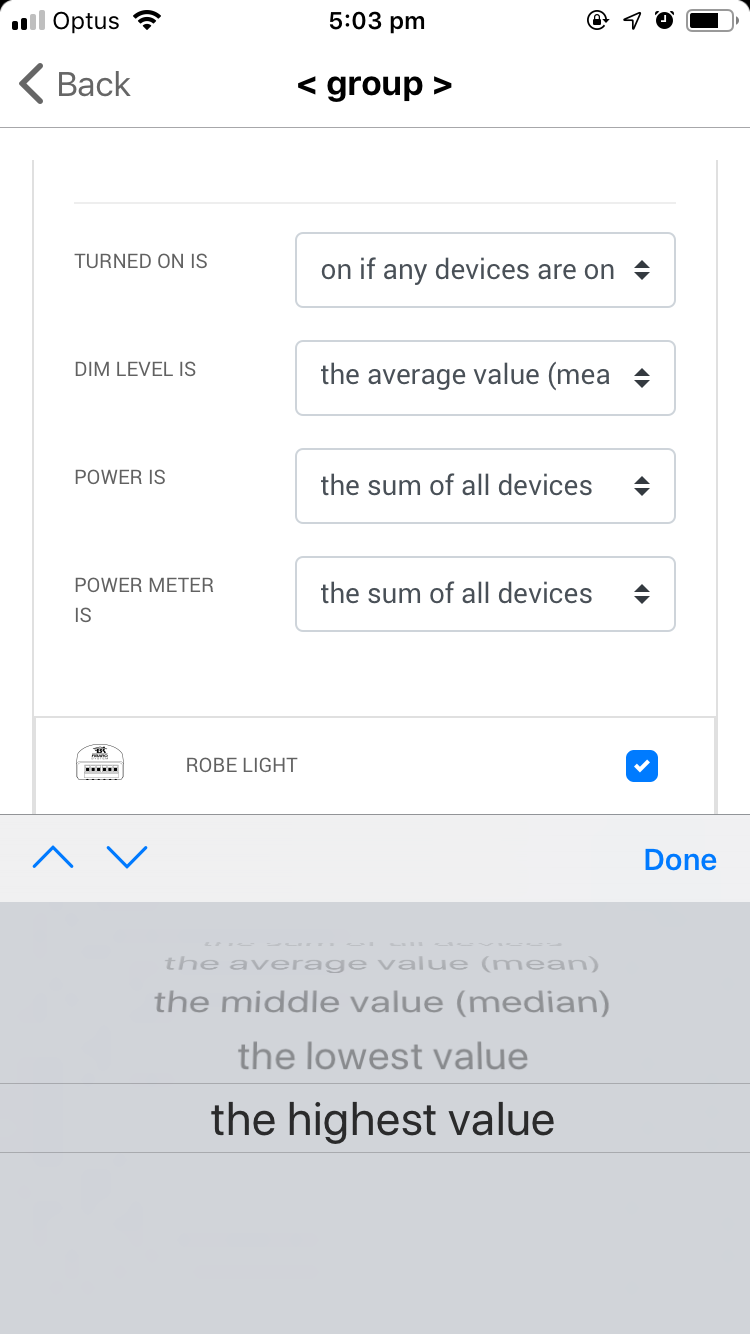Choose the middle value (median) option
The height and width of the screenshot is (1334, 750).
coord(382,1002)
